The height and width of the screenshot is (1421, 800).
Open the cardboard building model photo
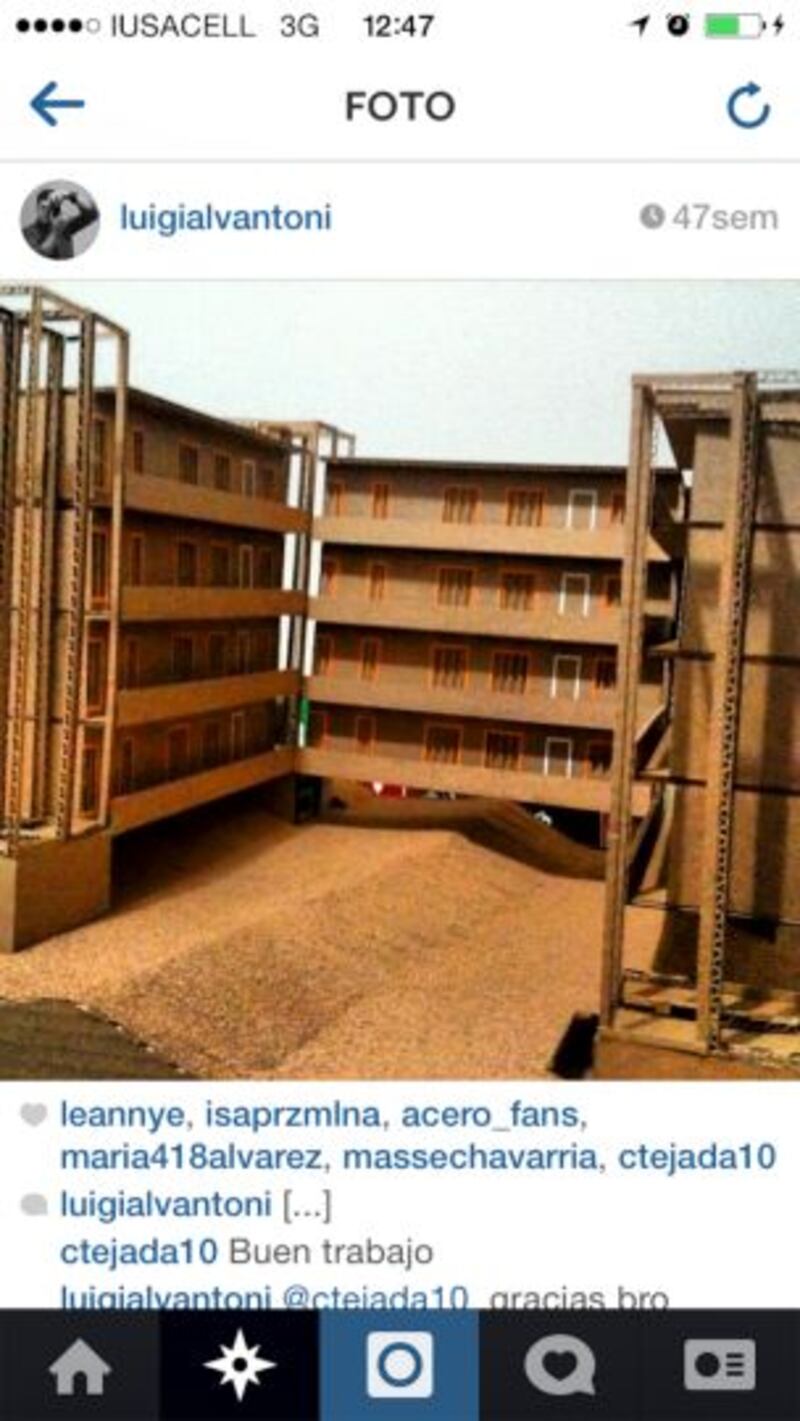400,680
